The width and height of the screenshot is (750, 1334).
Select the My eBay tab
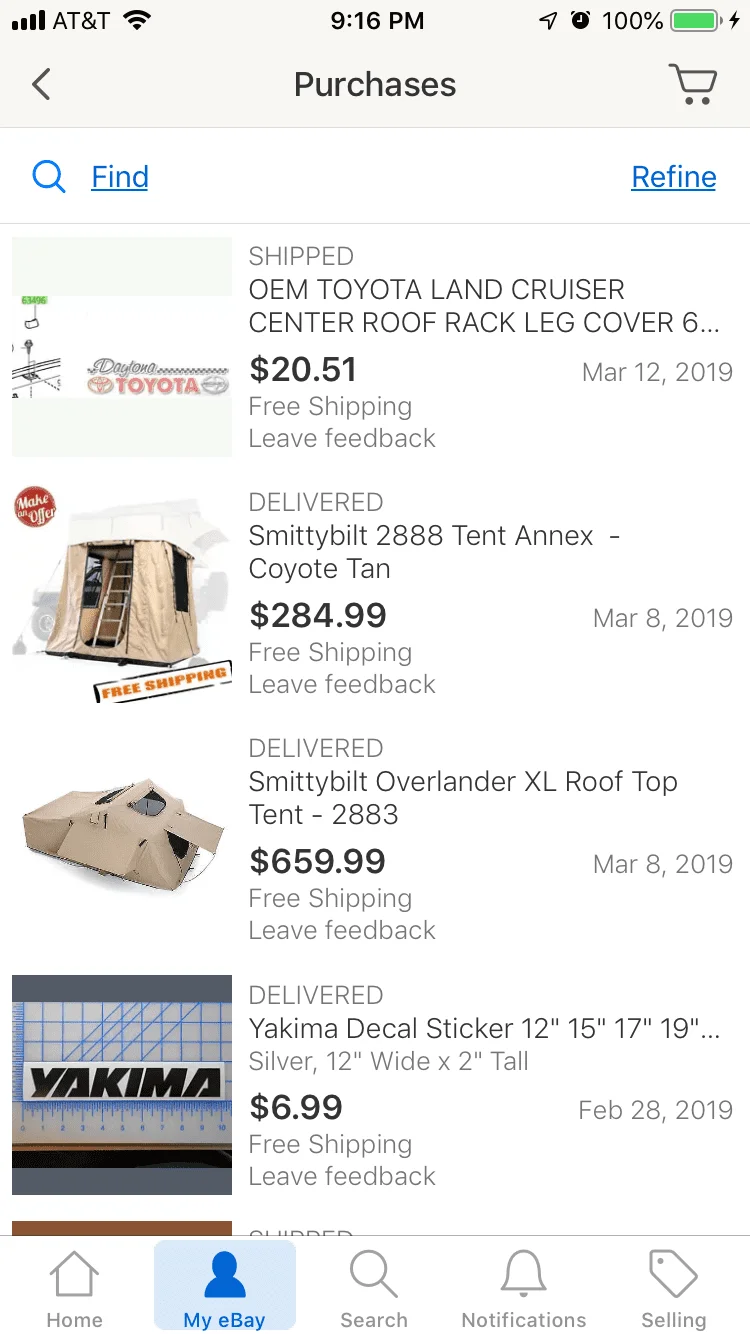[224, 1289]
